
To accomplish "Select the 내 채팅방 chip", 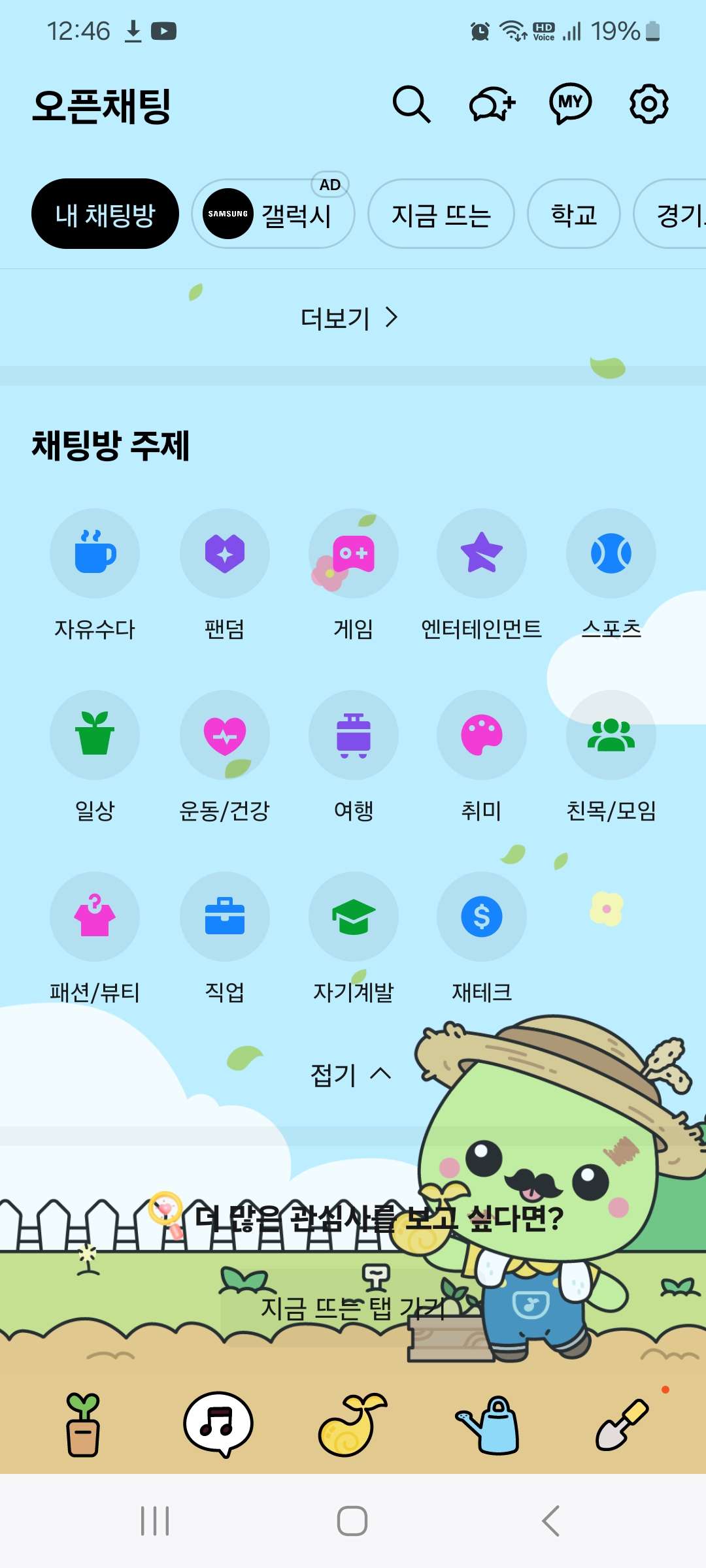I will coord(105,214).
